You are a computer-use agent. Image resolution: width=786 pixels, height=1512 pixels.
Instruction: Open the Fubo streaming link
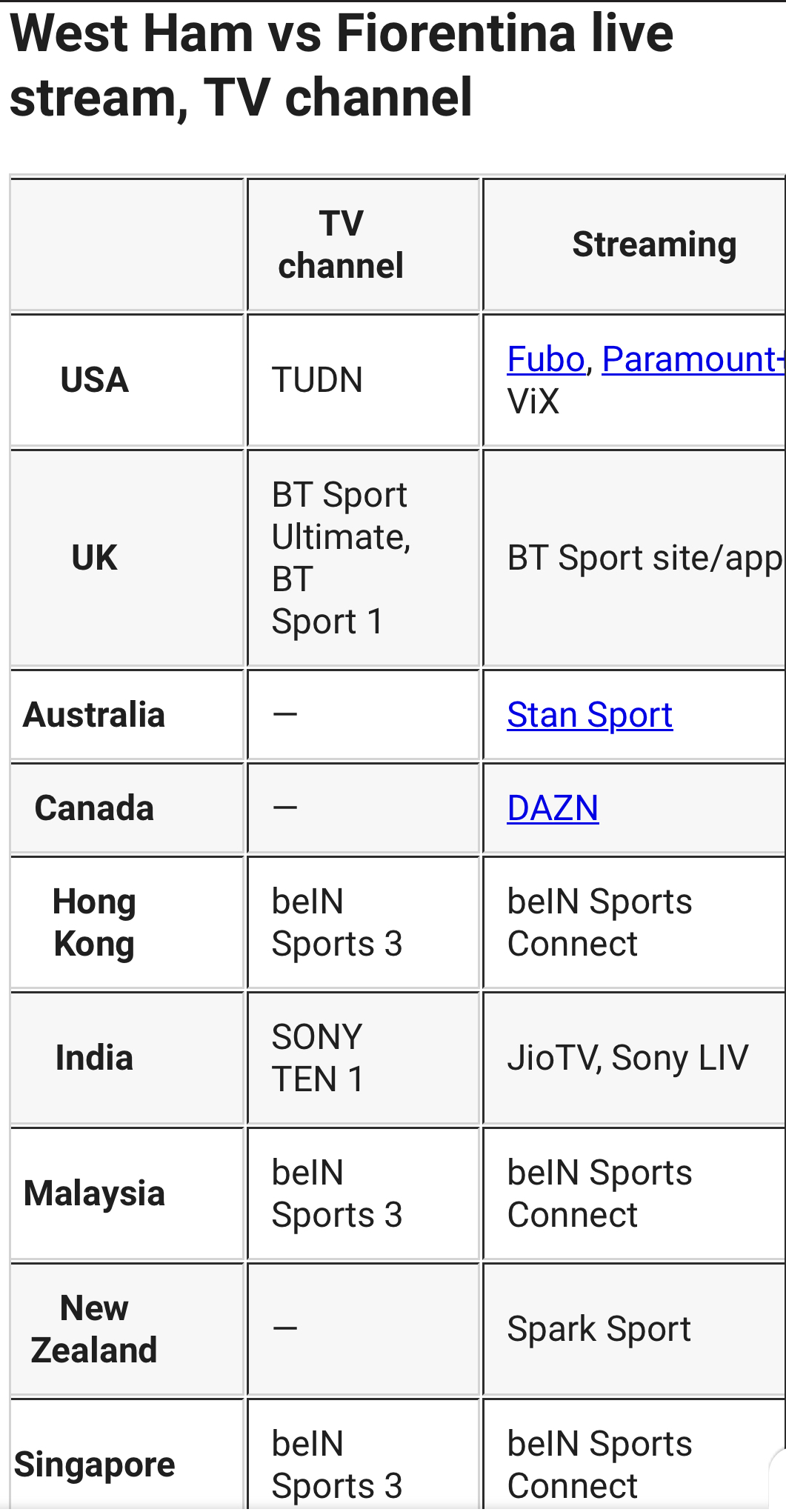546,360
